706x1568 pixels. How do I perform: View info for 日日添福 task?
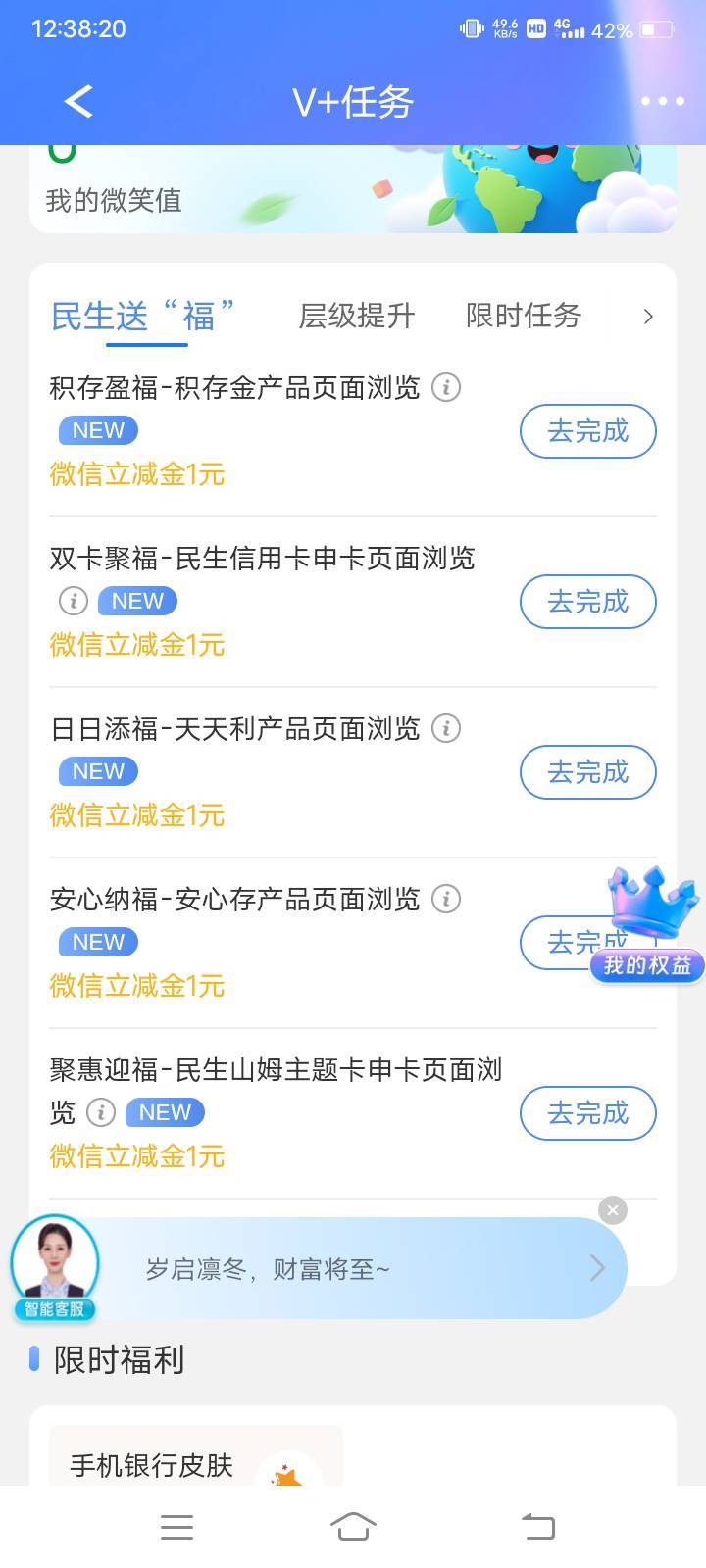(x=446, y=729)
